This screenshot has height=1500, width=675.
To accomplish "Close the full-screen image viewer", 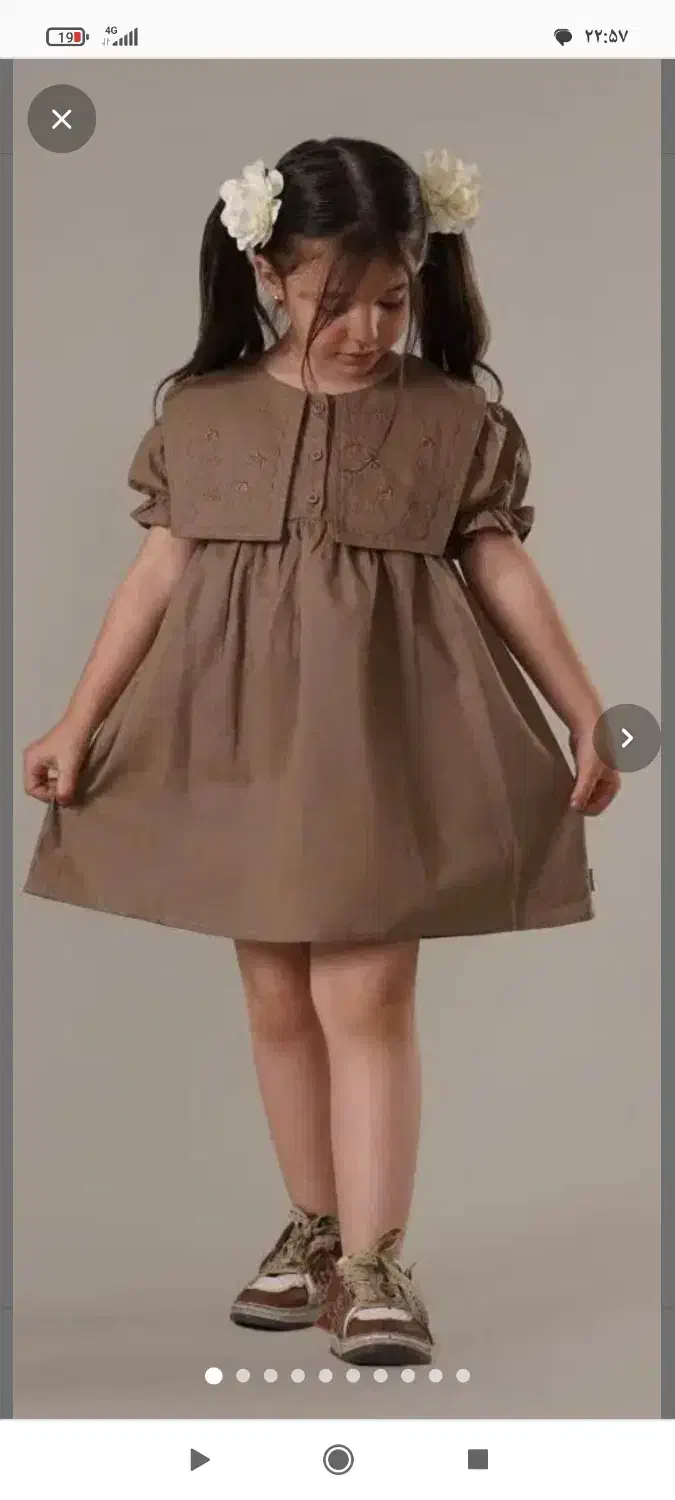I will [62, 119].
